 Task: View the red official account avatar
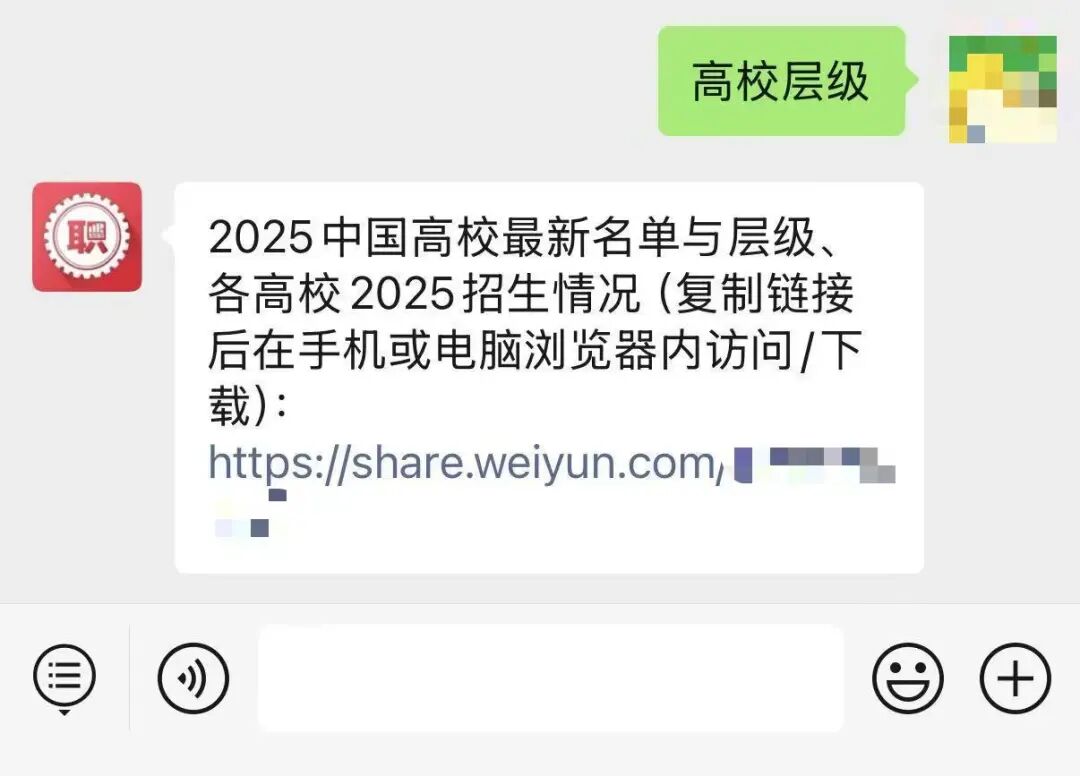pyautogui.click(x=87, y=237)
